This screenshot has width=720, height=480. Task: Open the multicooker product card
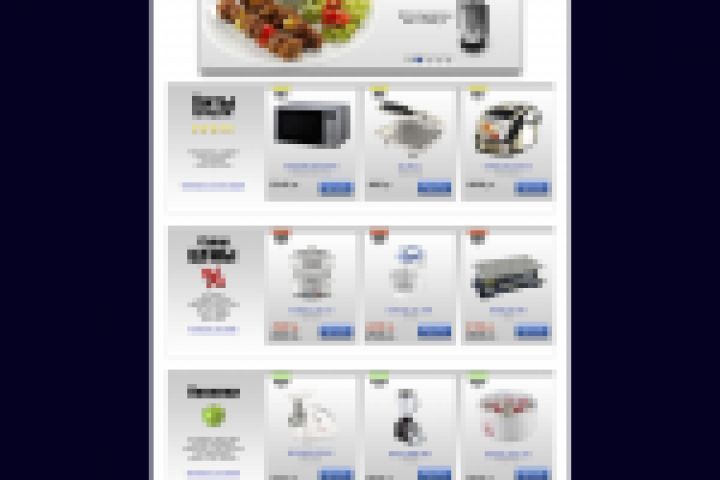(507, 128)
